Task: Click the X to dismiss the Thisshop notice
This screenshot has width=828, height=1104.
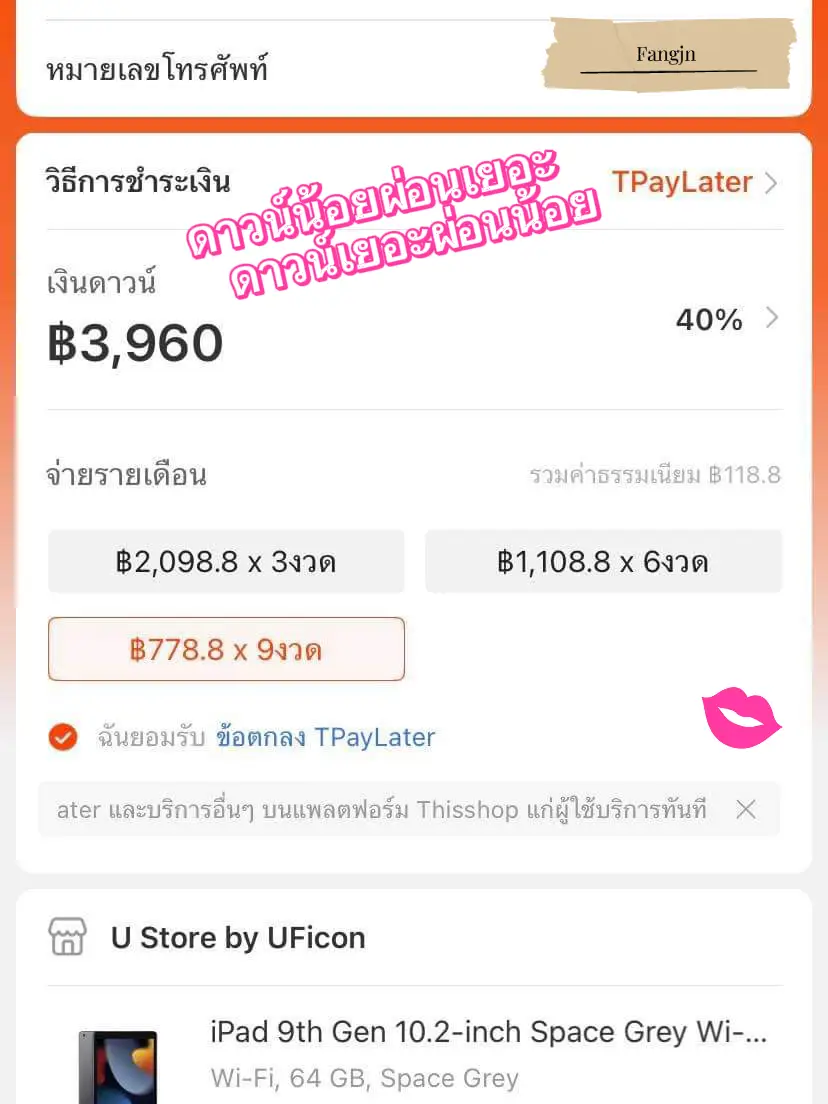Action: [x=746, y=809]
